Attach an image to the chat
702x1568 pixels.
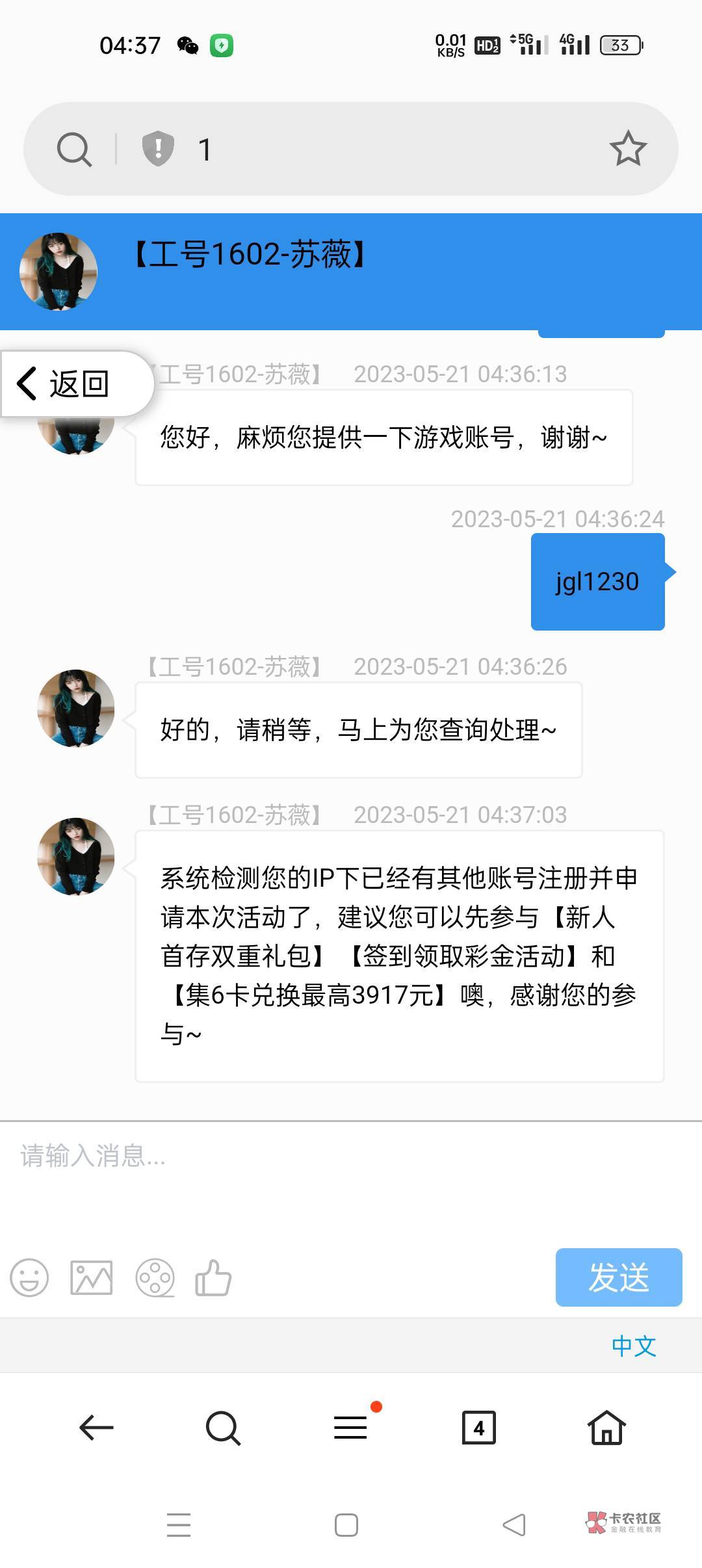(x=91, y=1278)
